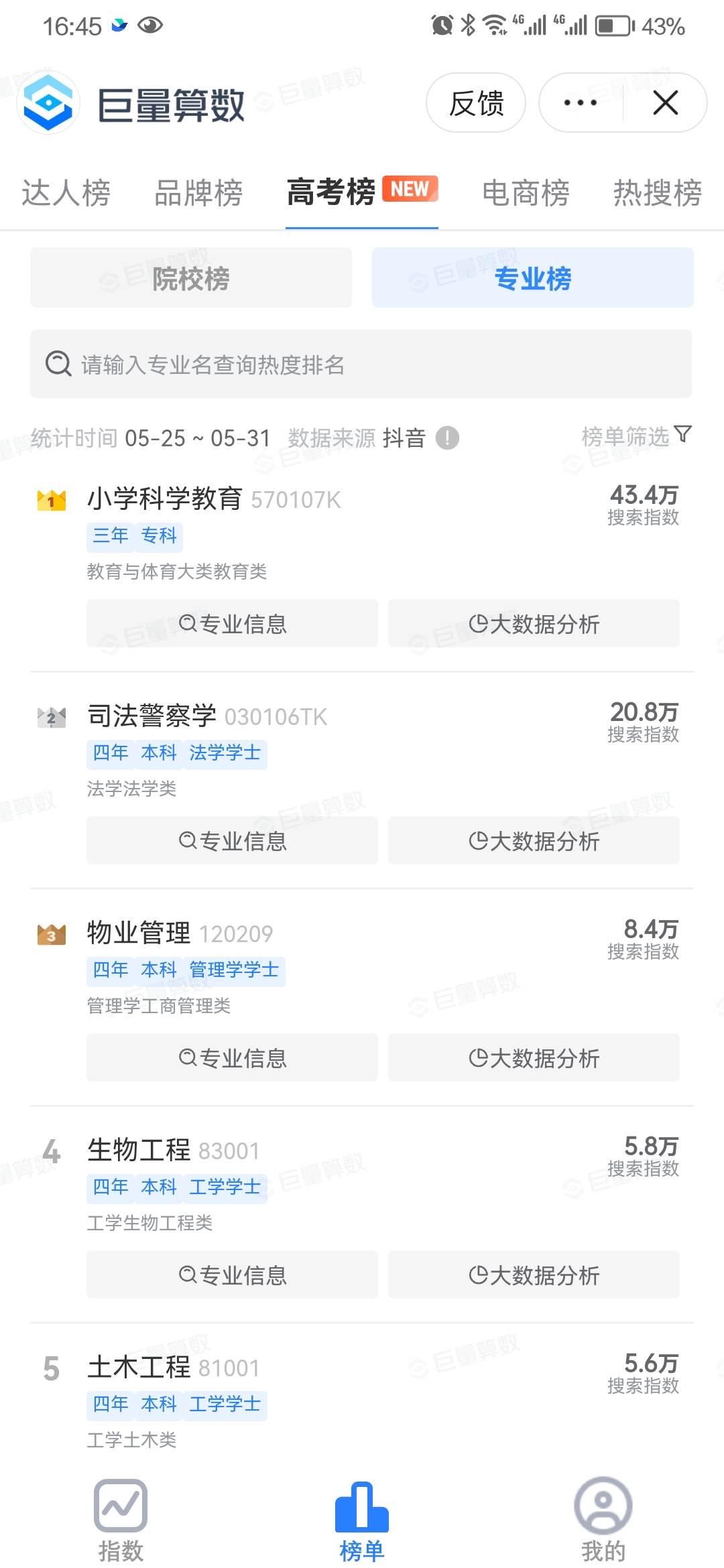Open 大数据分析 for 生物工程
Image resolution: width=724 pixels, height=1568 pixels.
pyautogui.click(x=534, y=1275)
